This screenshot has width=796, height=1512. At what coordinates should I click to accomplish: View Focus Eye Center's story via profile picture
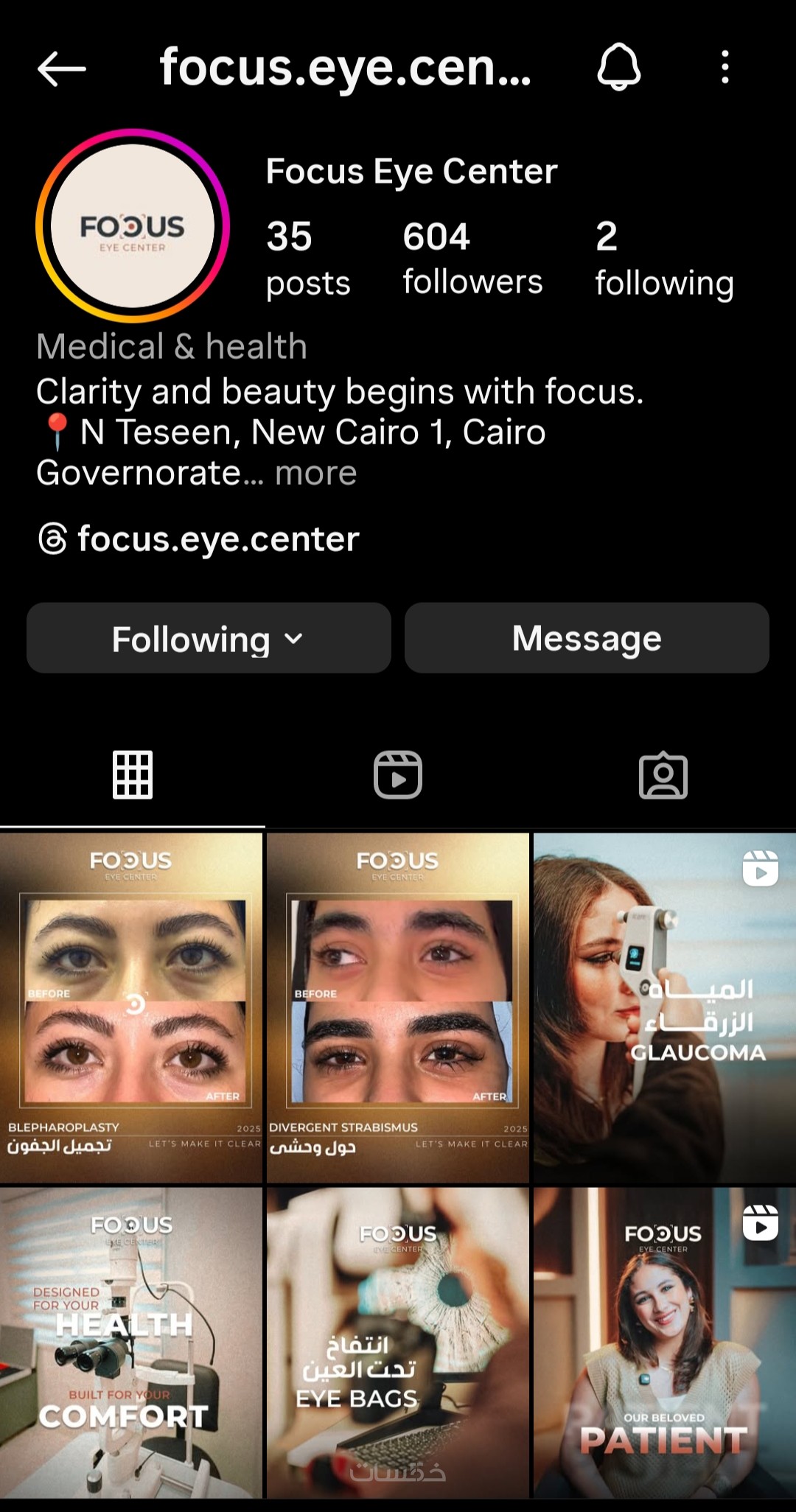point(133,226)
